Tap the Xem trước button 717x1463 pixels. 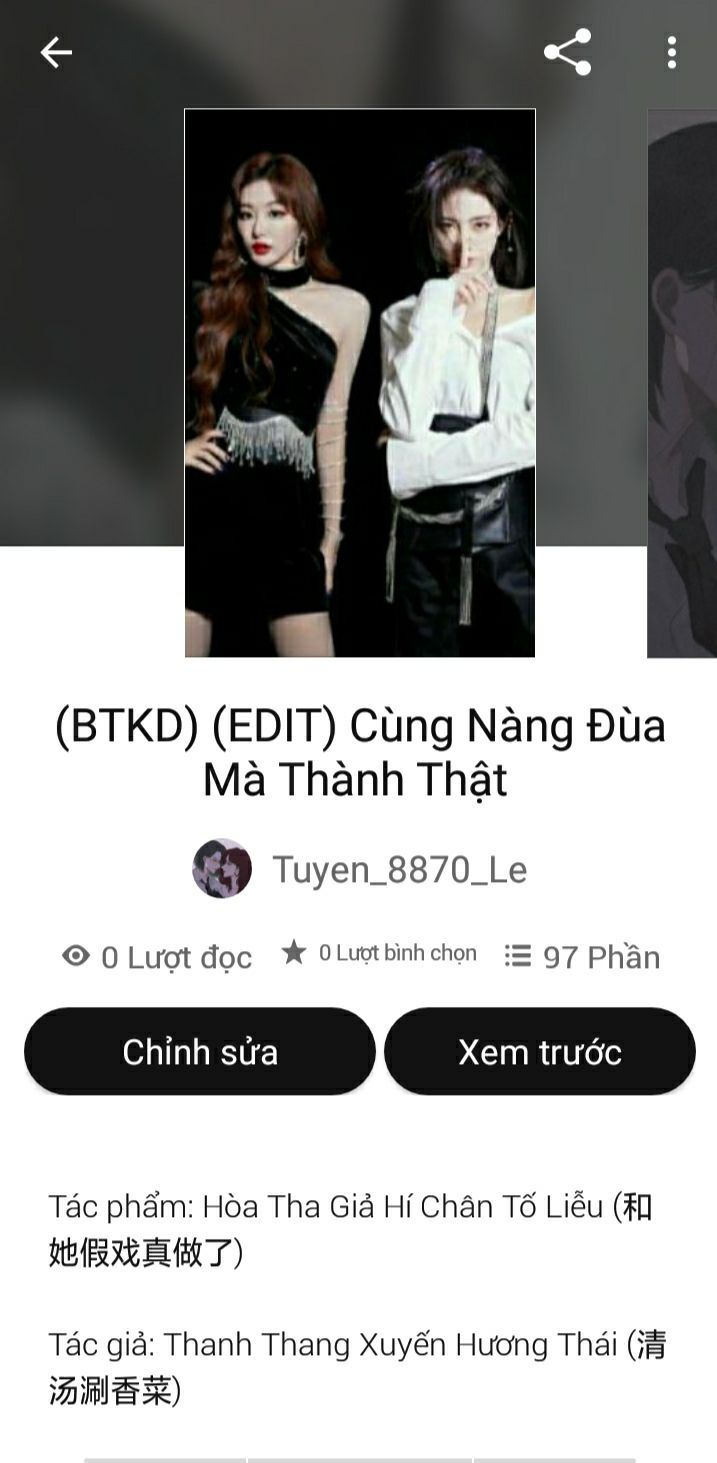tap(540, 1051)
